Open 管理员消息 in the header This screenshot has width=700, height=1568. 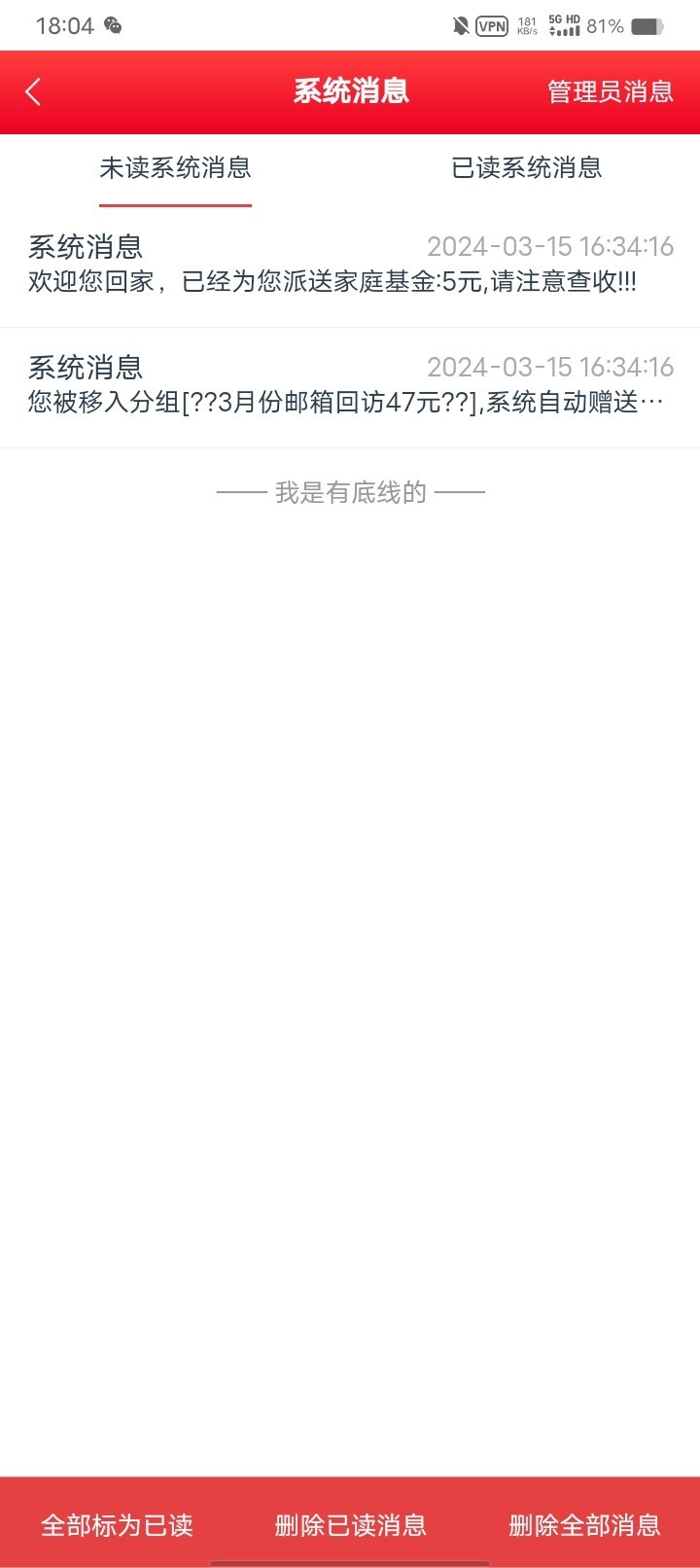(x=611, y=92)
